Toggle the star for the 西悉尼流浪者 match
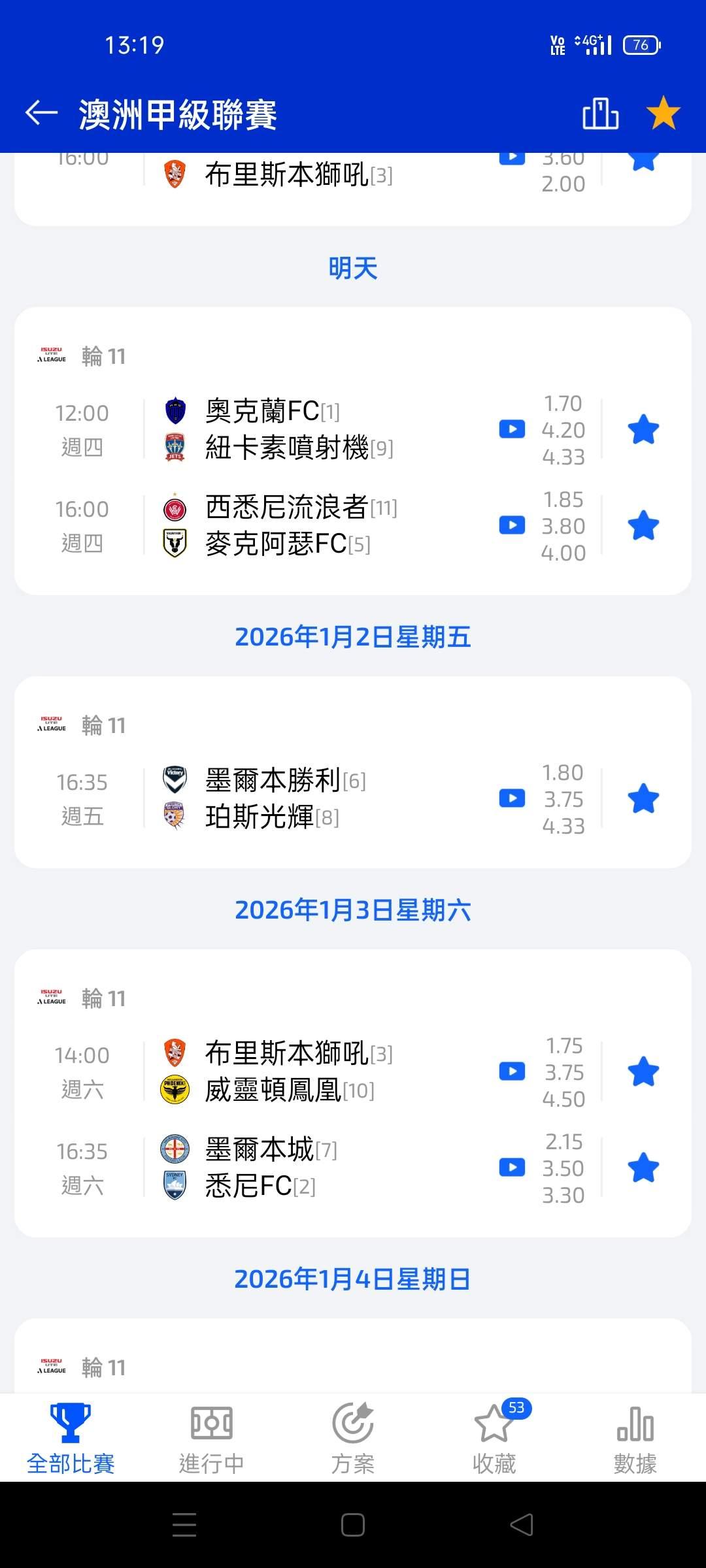 pyautogui.click(x=643, y=526)
